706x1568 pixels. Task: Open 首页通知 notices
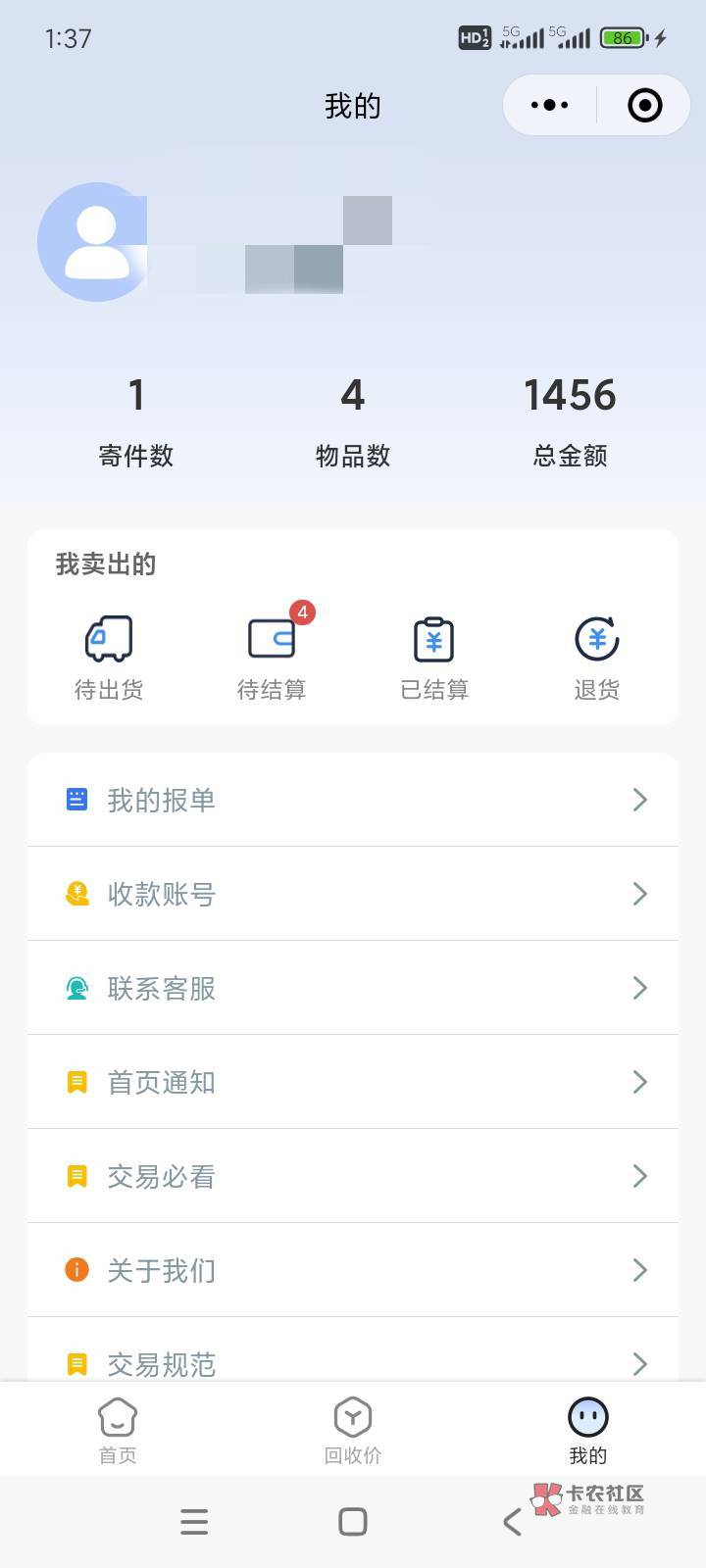353,1082
